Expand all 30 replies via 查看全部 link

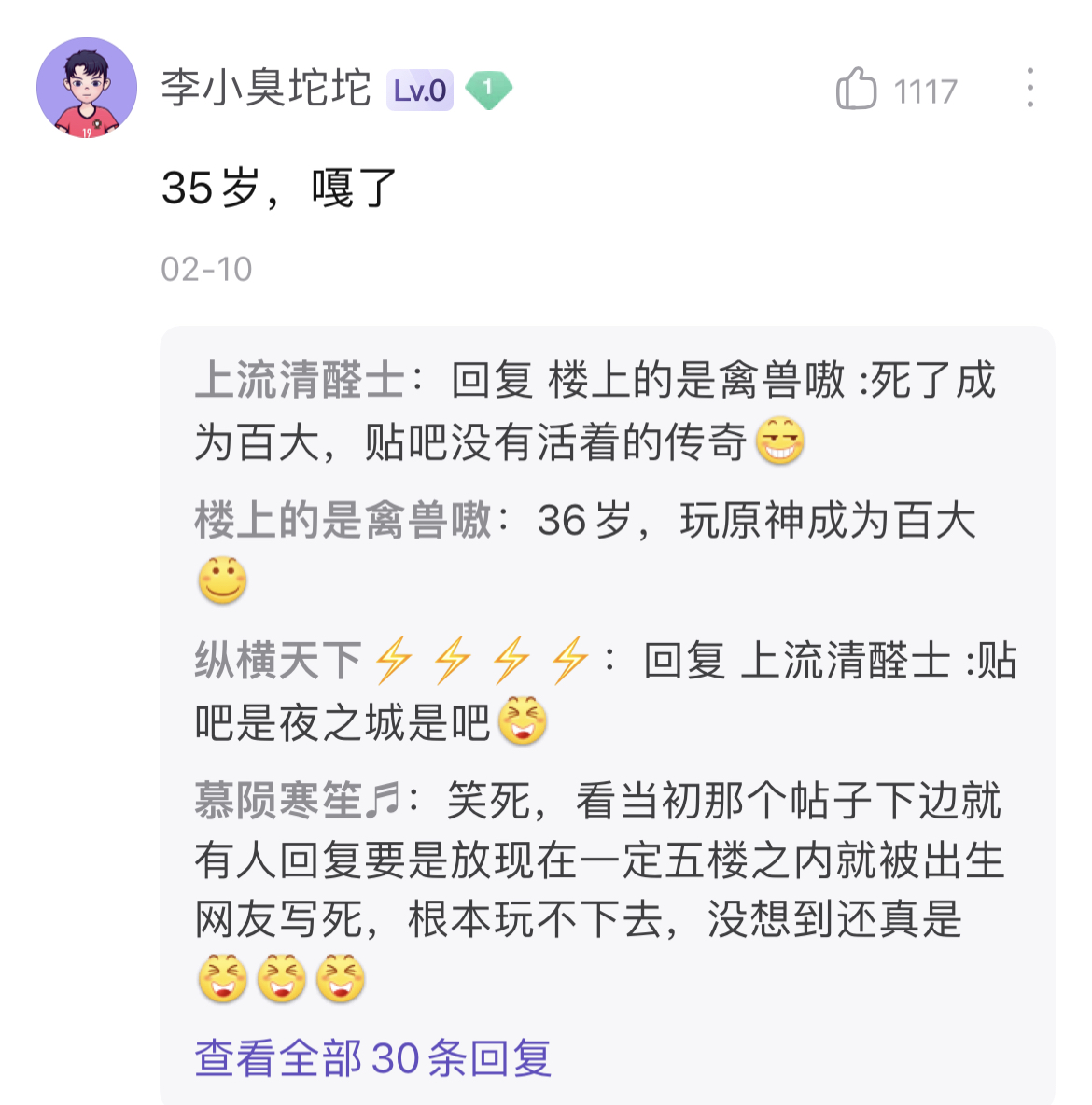(371, 1057)
